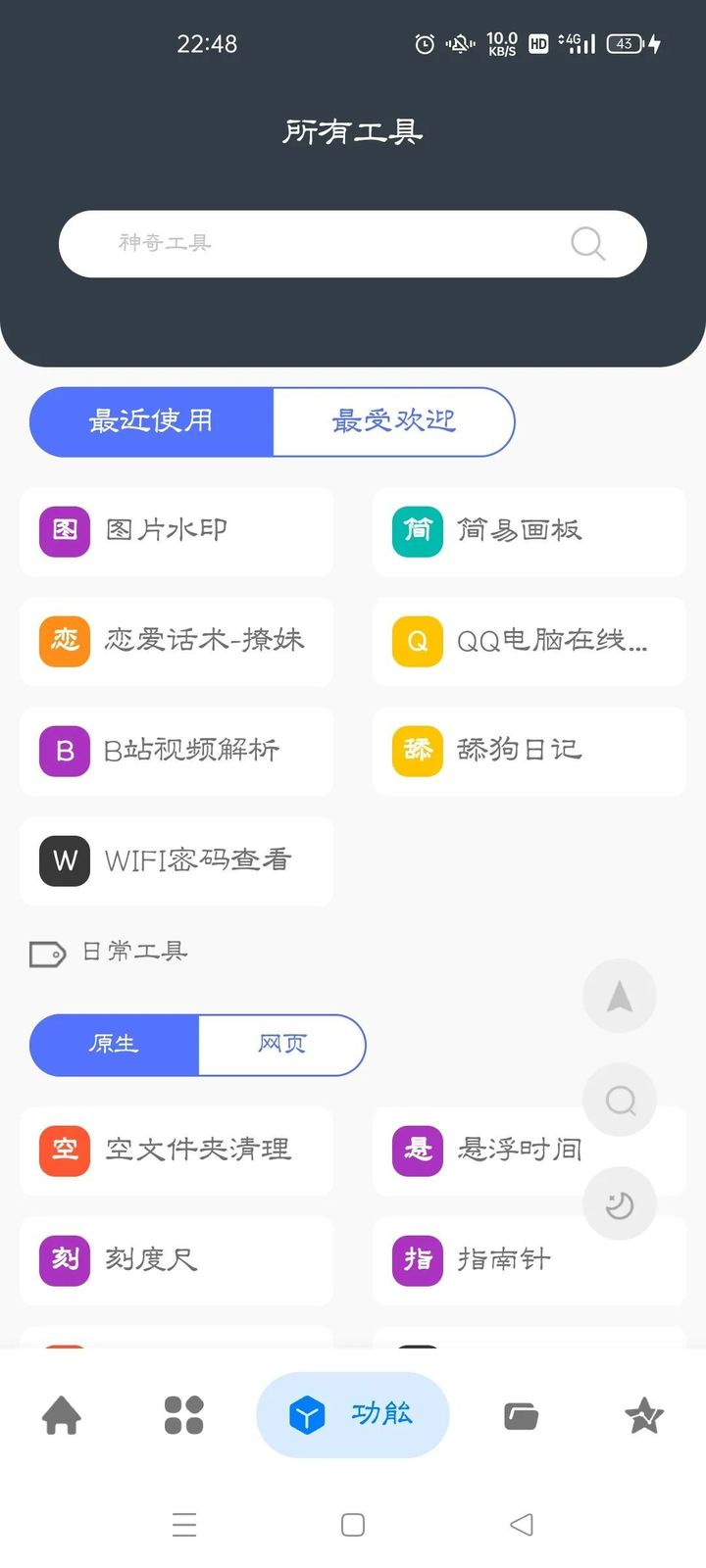
Task: Switch to the 最受欢迎 tab
Action: coord(393,421)
